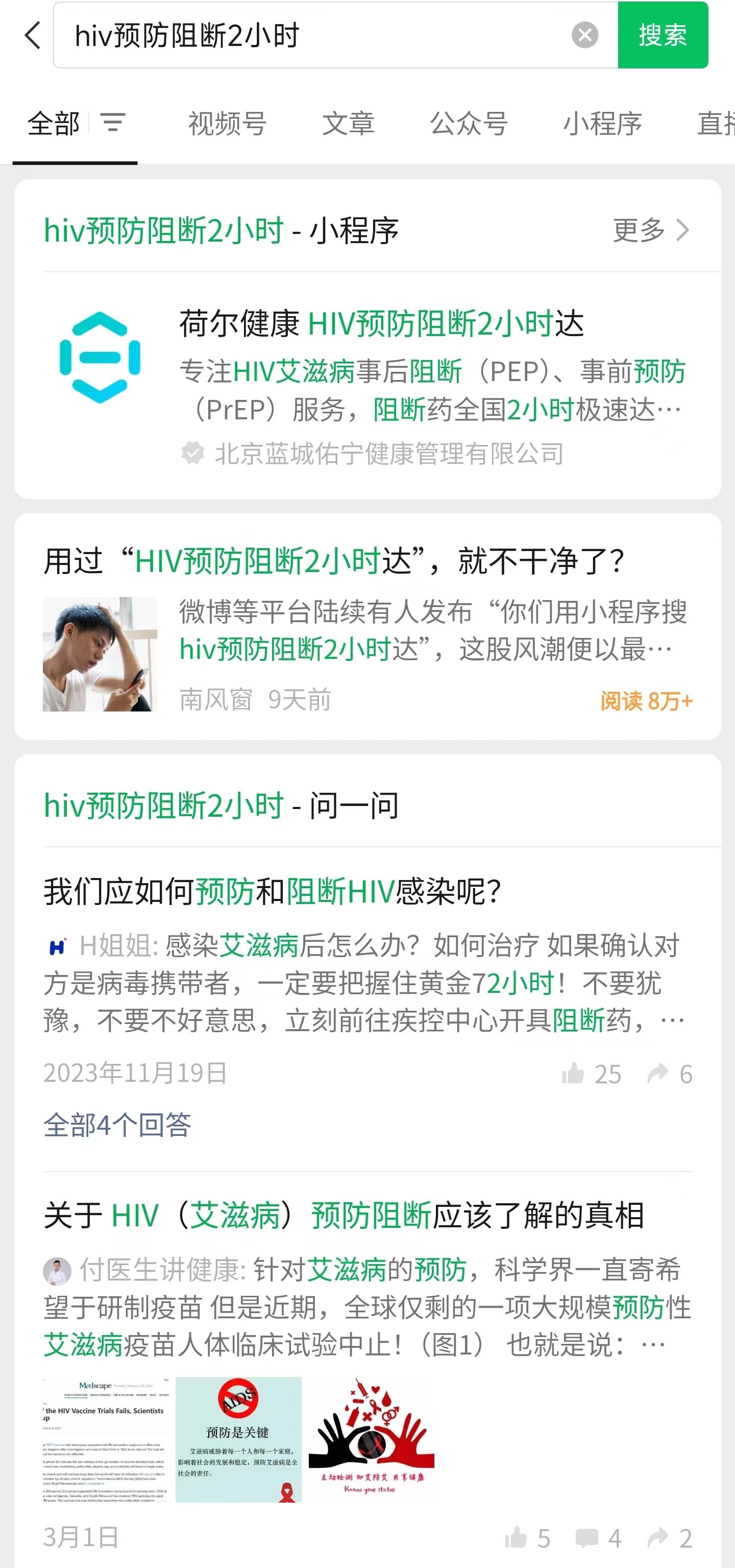Focus the search input field
This screenshot has width=735, height=1568.
click(x=316, y=35)
